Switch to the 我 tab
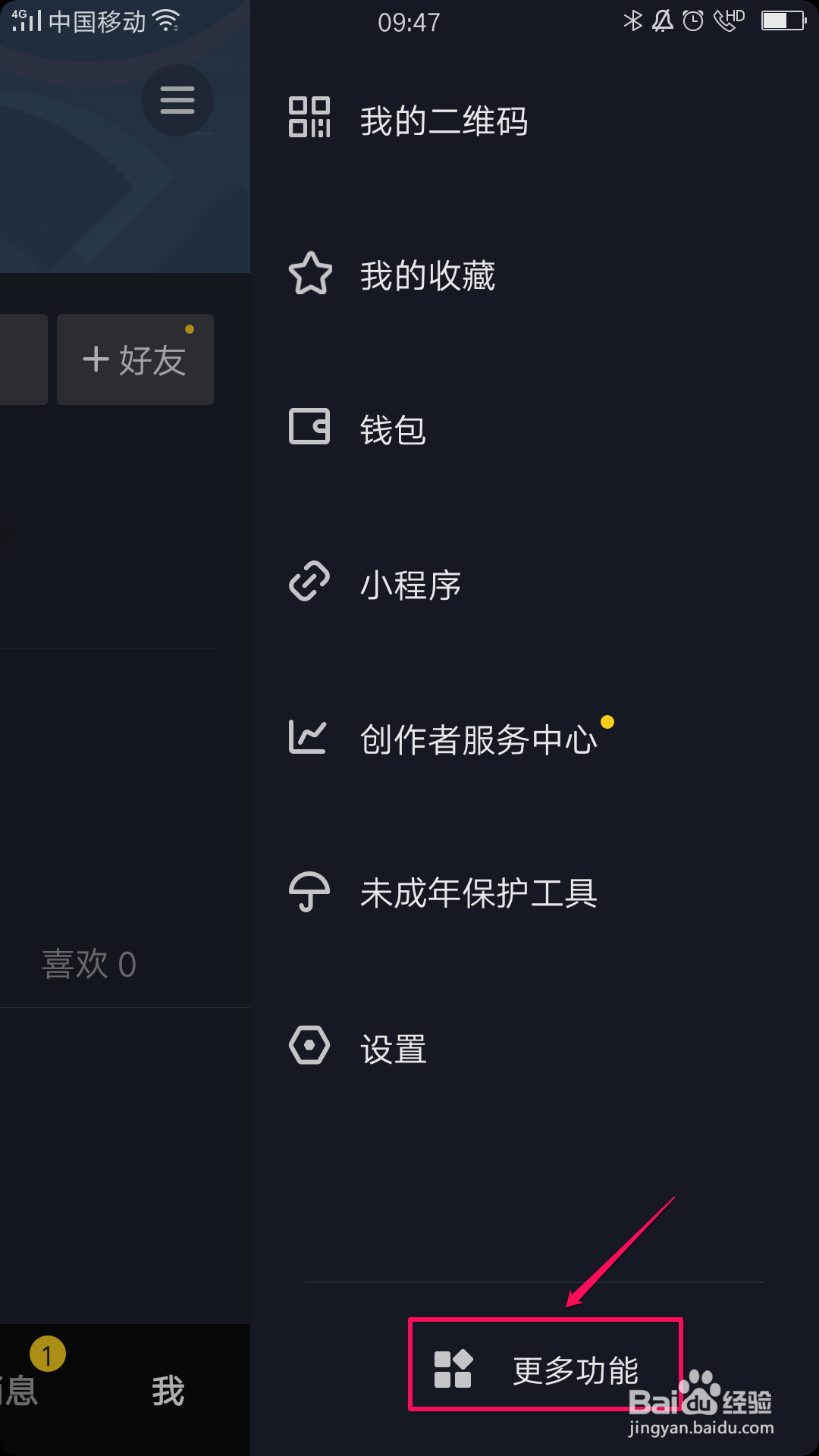 tap(168, 1391)
